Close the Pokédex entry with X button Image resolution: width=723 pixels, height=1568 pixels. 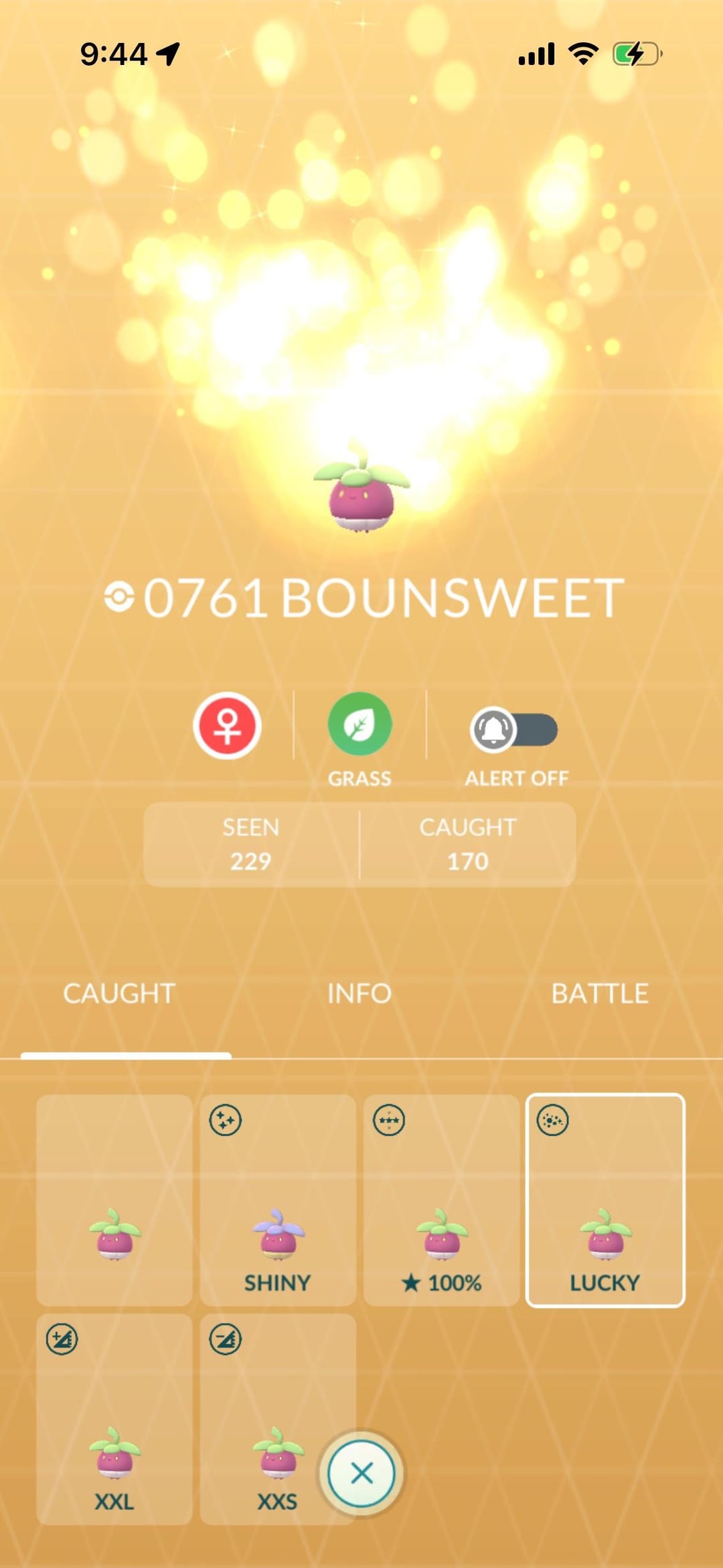361,1473
